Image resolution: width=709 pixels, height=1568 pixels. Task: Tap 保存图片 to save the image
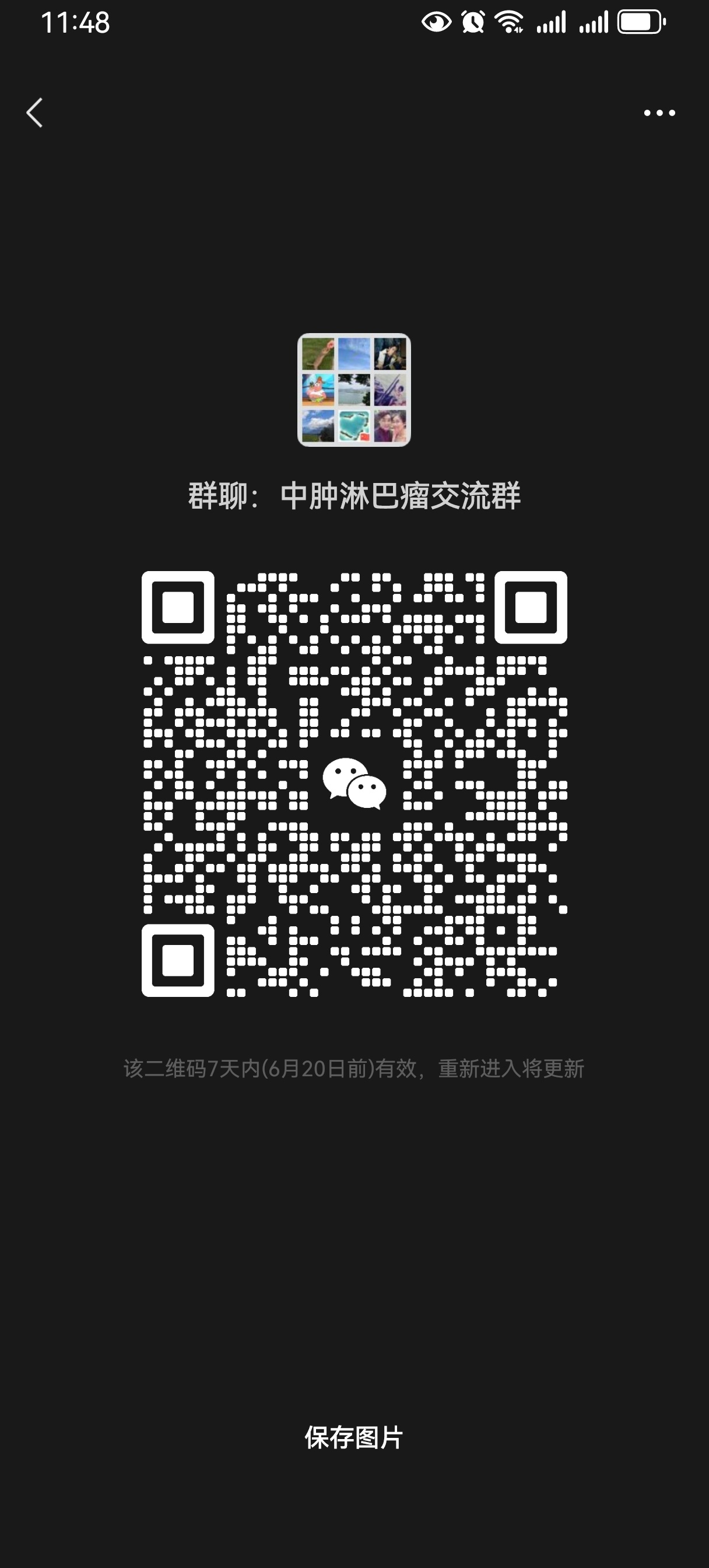(x=353, y=1437)
